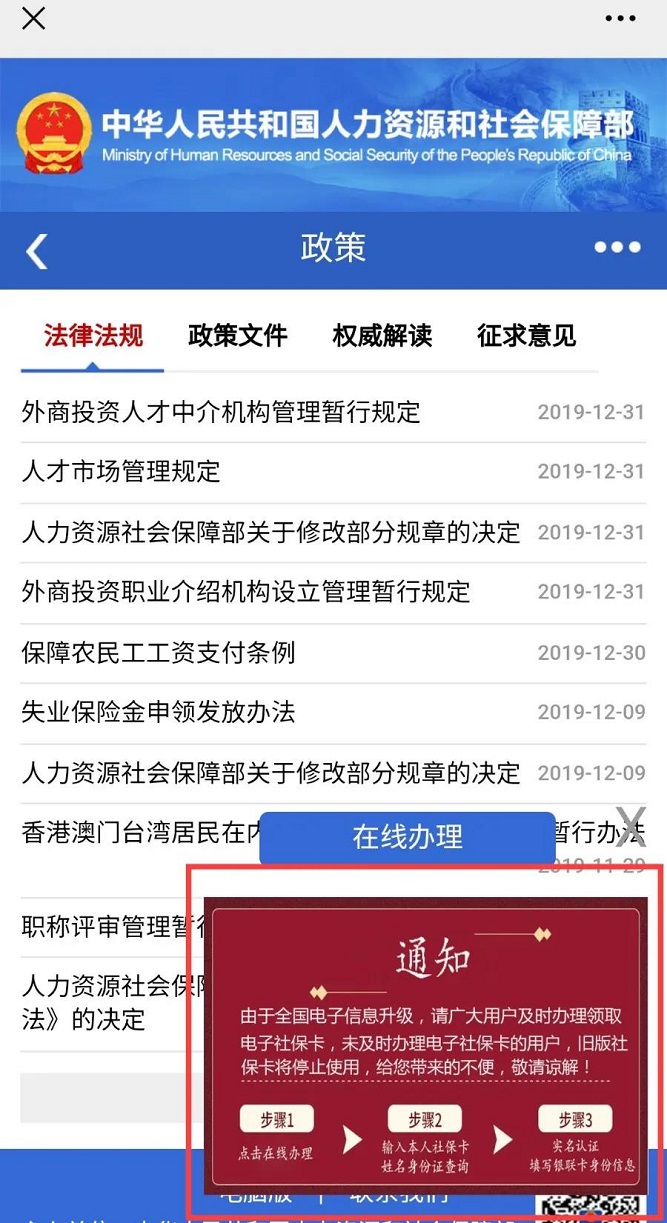The height and width of the screenshot is (1223, 667).
Task: Open 修改部分规章的决定 dated 2019-12-09
Action: pos(271,773)
